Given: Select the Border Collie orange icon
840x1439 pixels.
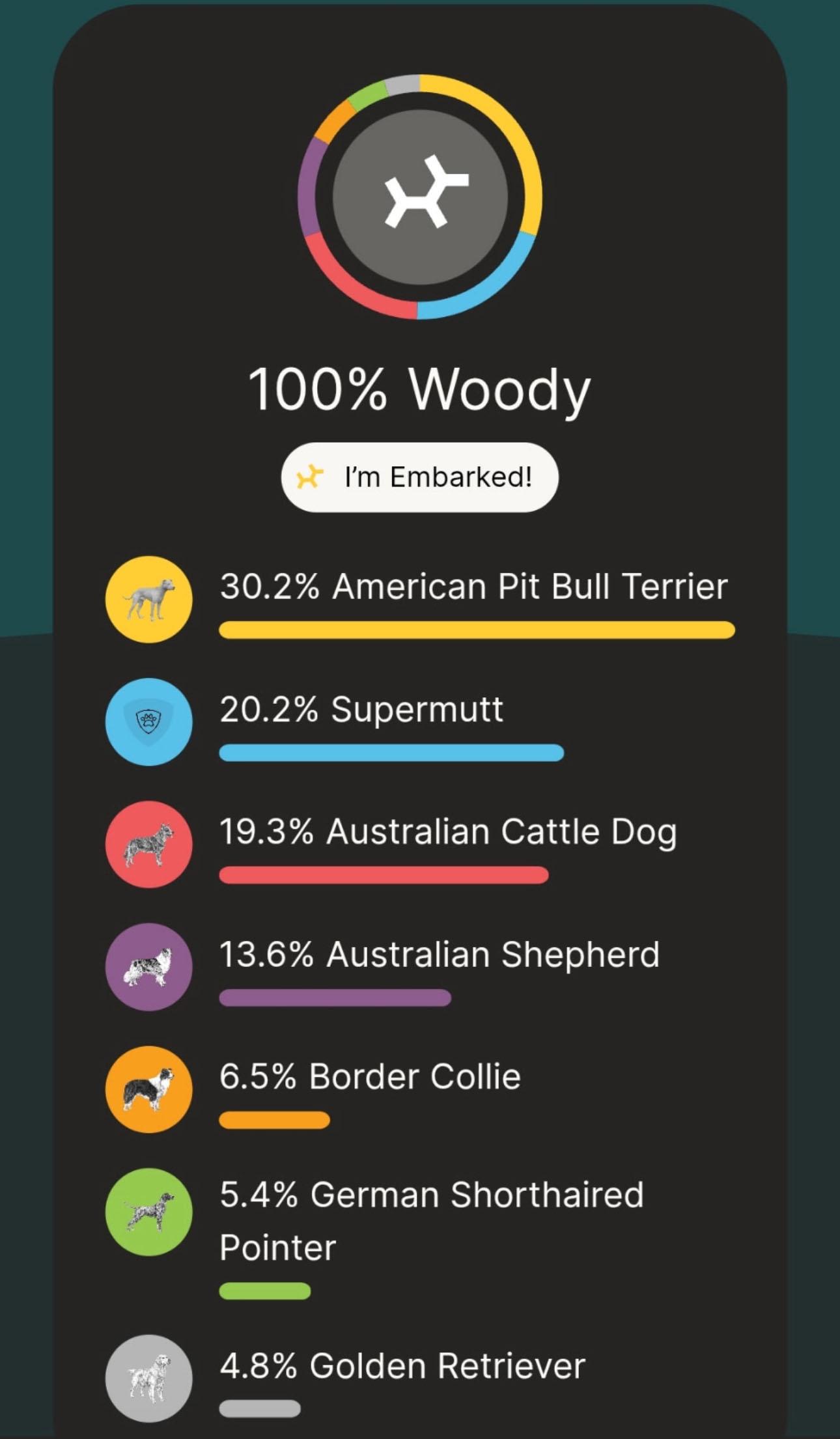Looking at the screenshot, I should click(147, 1089).
